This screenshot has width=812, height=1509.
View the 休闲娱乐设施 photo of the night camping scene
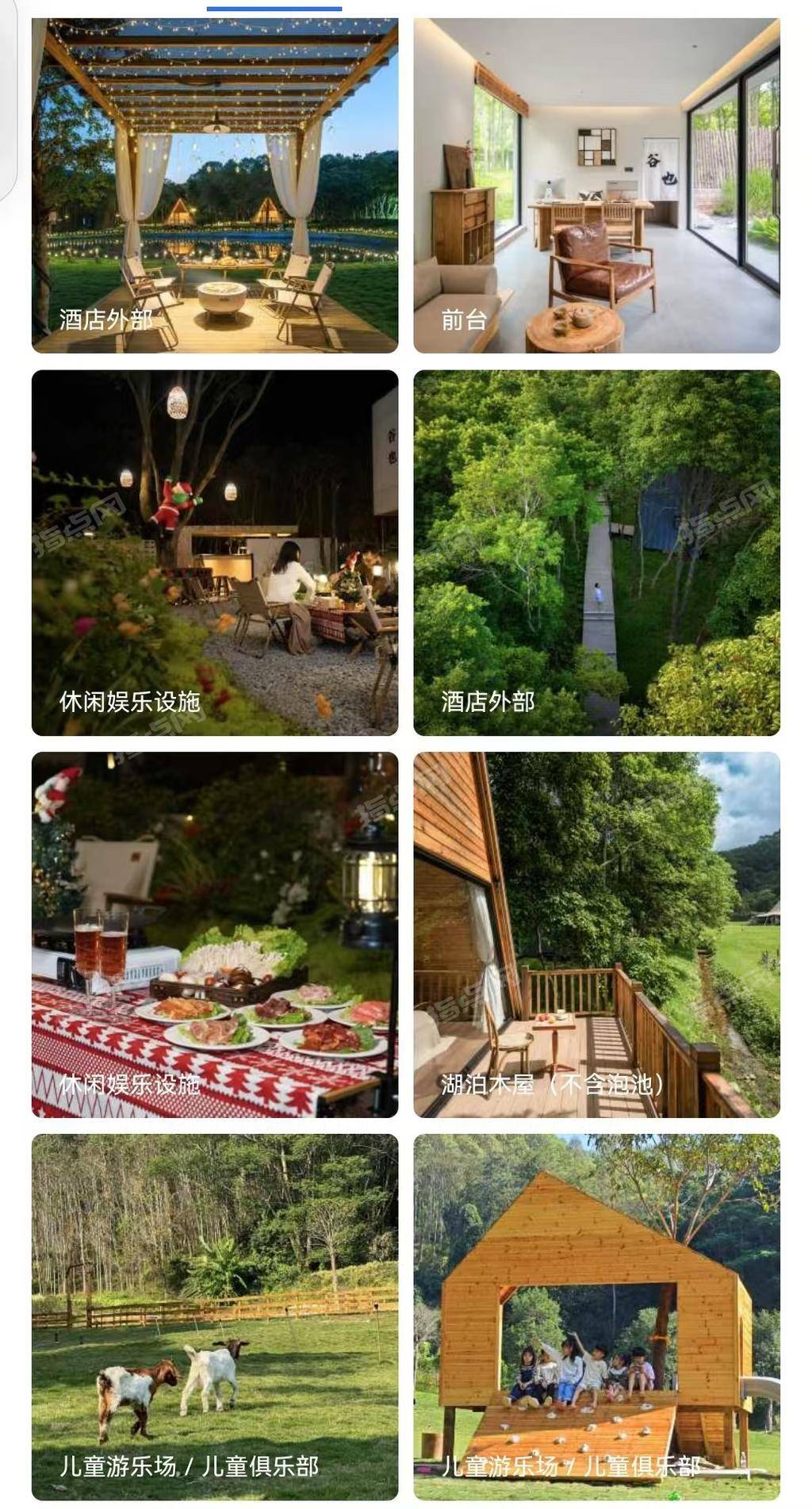[x=214, y=553]
